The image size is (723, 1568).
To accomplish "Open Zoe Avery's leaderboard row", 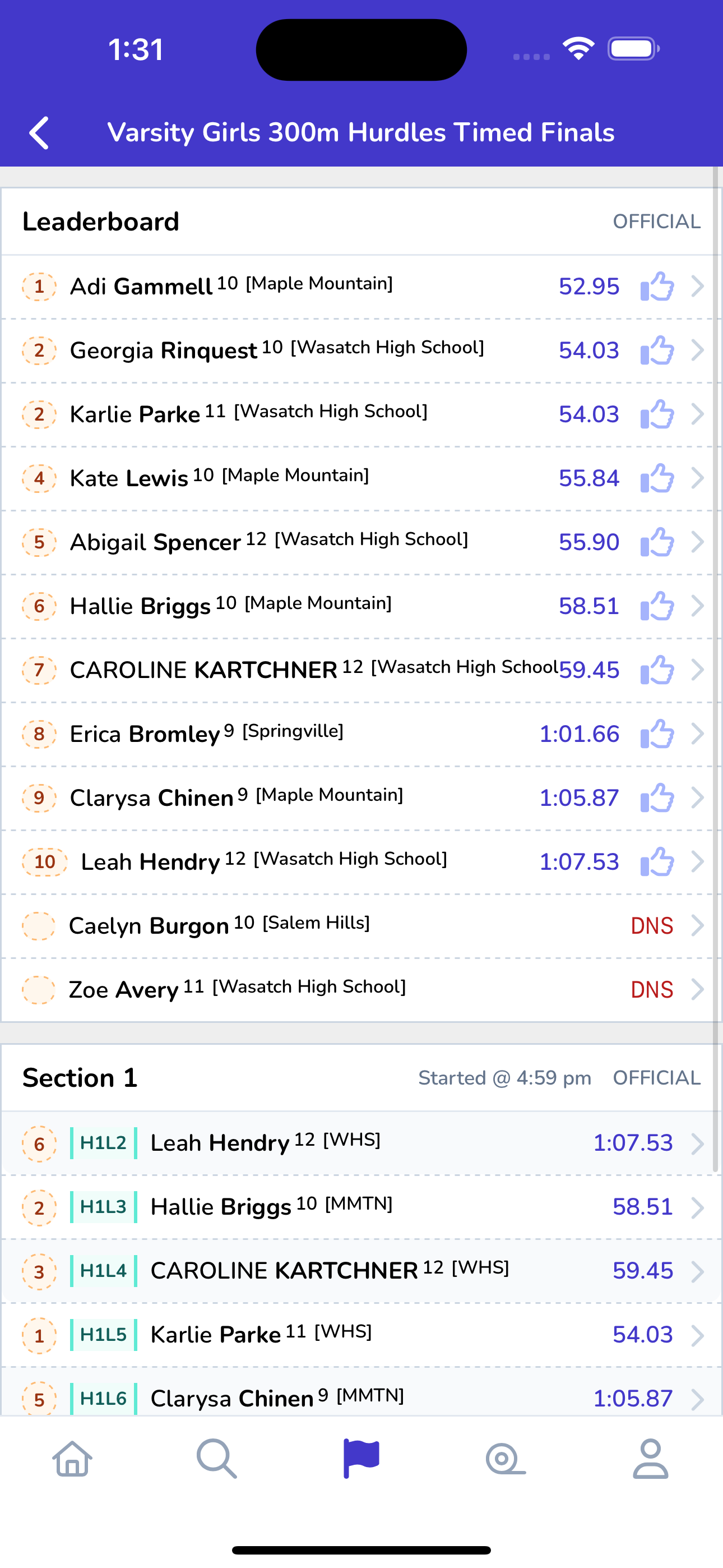I will pyautogui.click(x=361, y=989).
